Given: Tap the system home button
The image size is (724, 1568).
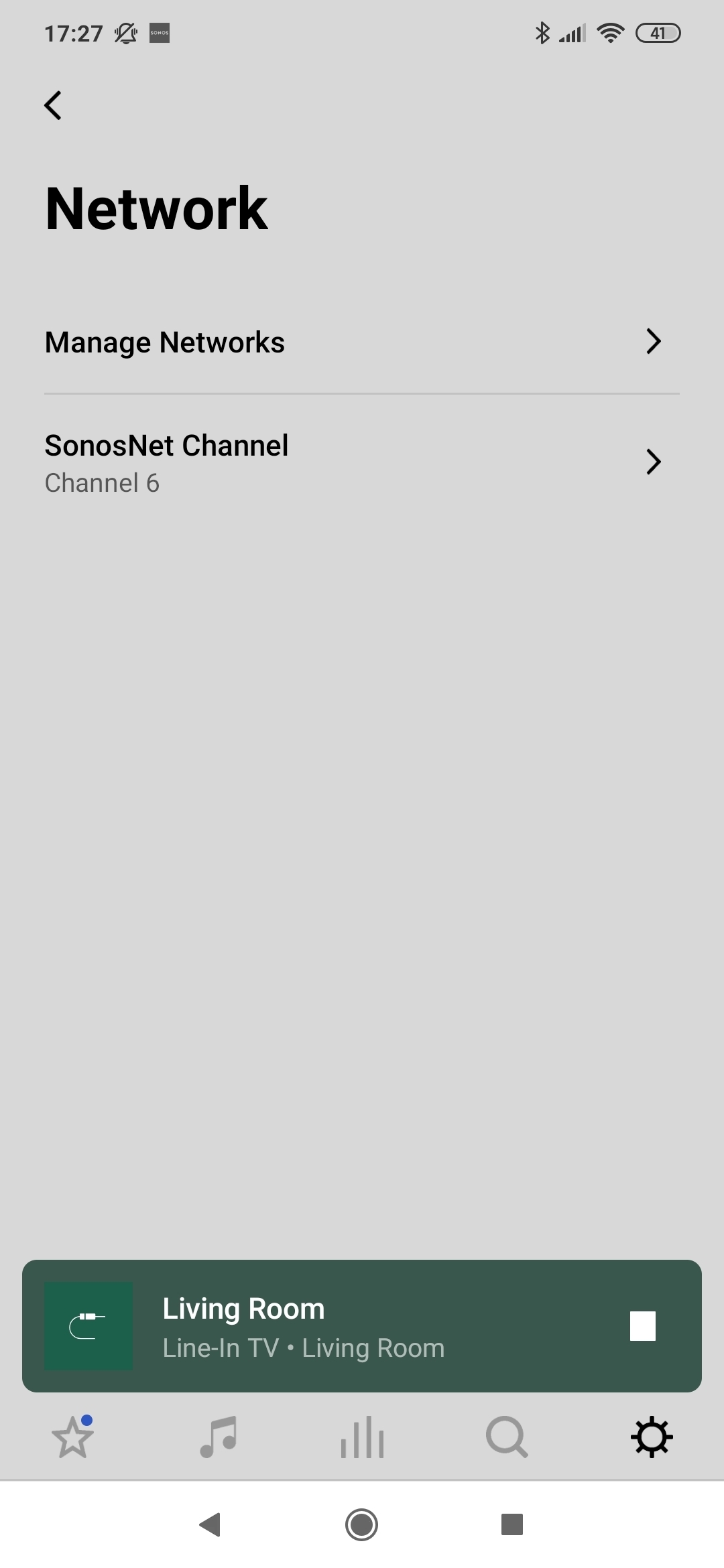Looking at the screenshot, I should click(361, 1524).
